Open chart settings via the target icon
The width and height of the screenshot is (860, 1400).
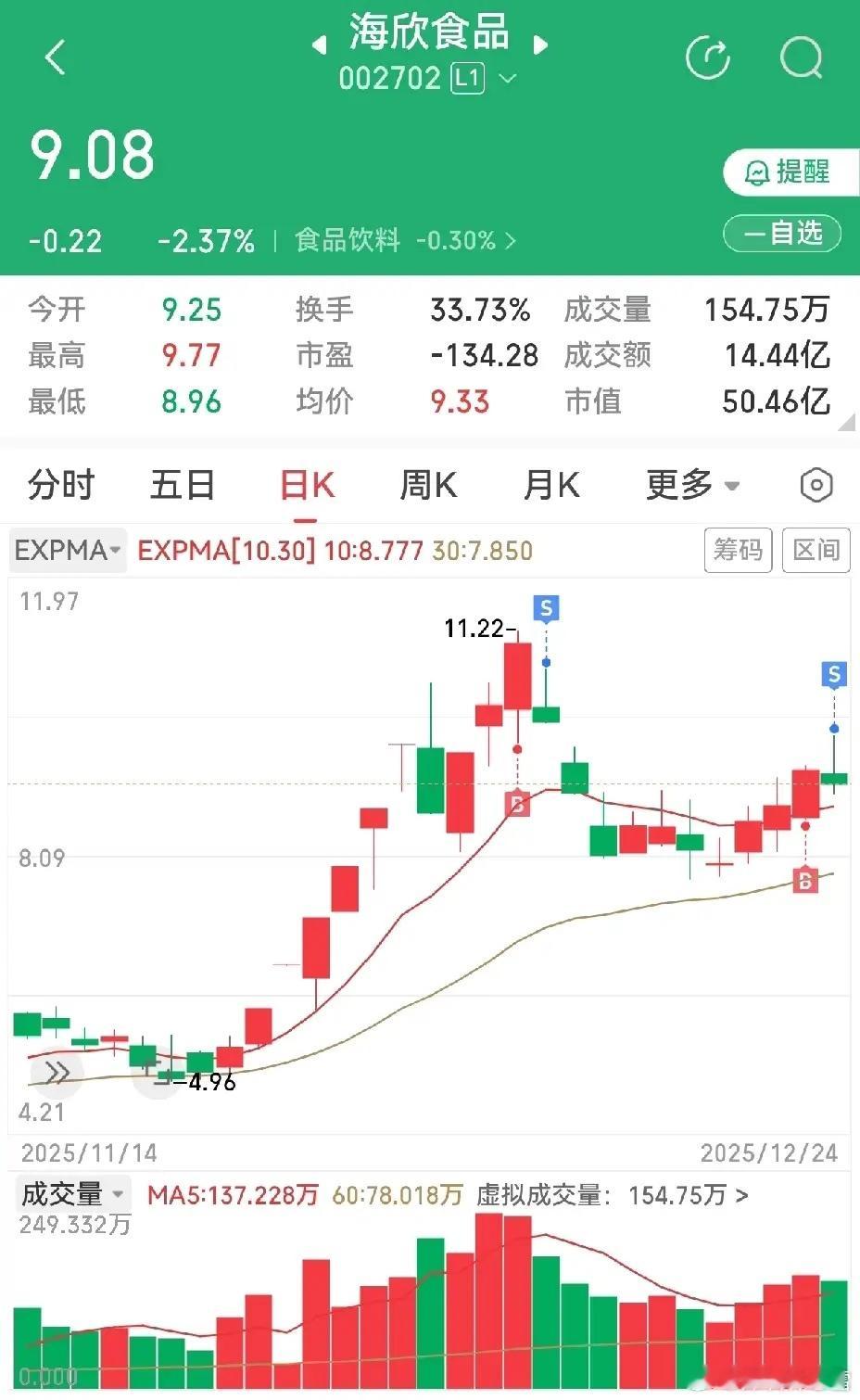click(x=815, y=485)
